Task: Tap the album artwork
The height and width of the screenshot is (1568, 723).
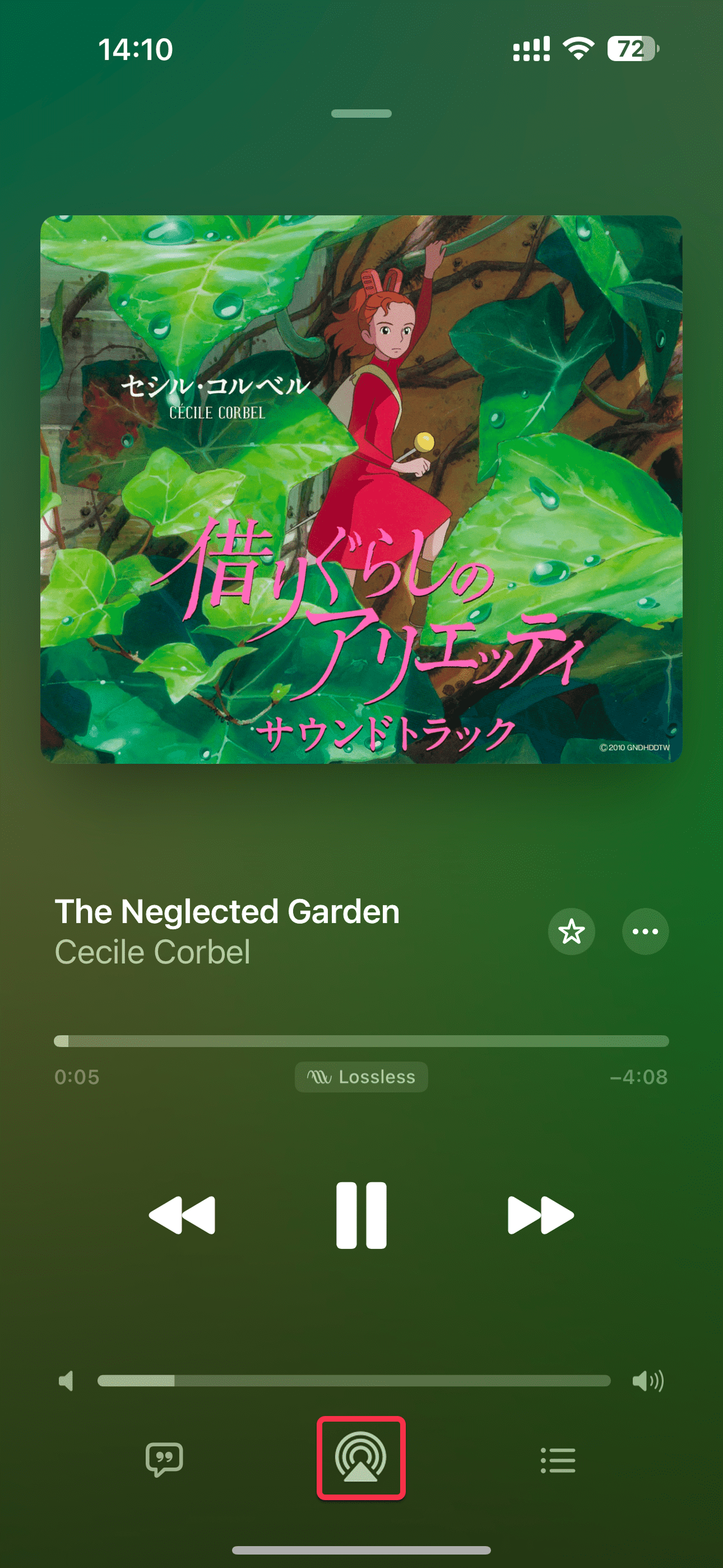Action: 361,489
